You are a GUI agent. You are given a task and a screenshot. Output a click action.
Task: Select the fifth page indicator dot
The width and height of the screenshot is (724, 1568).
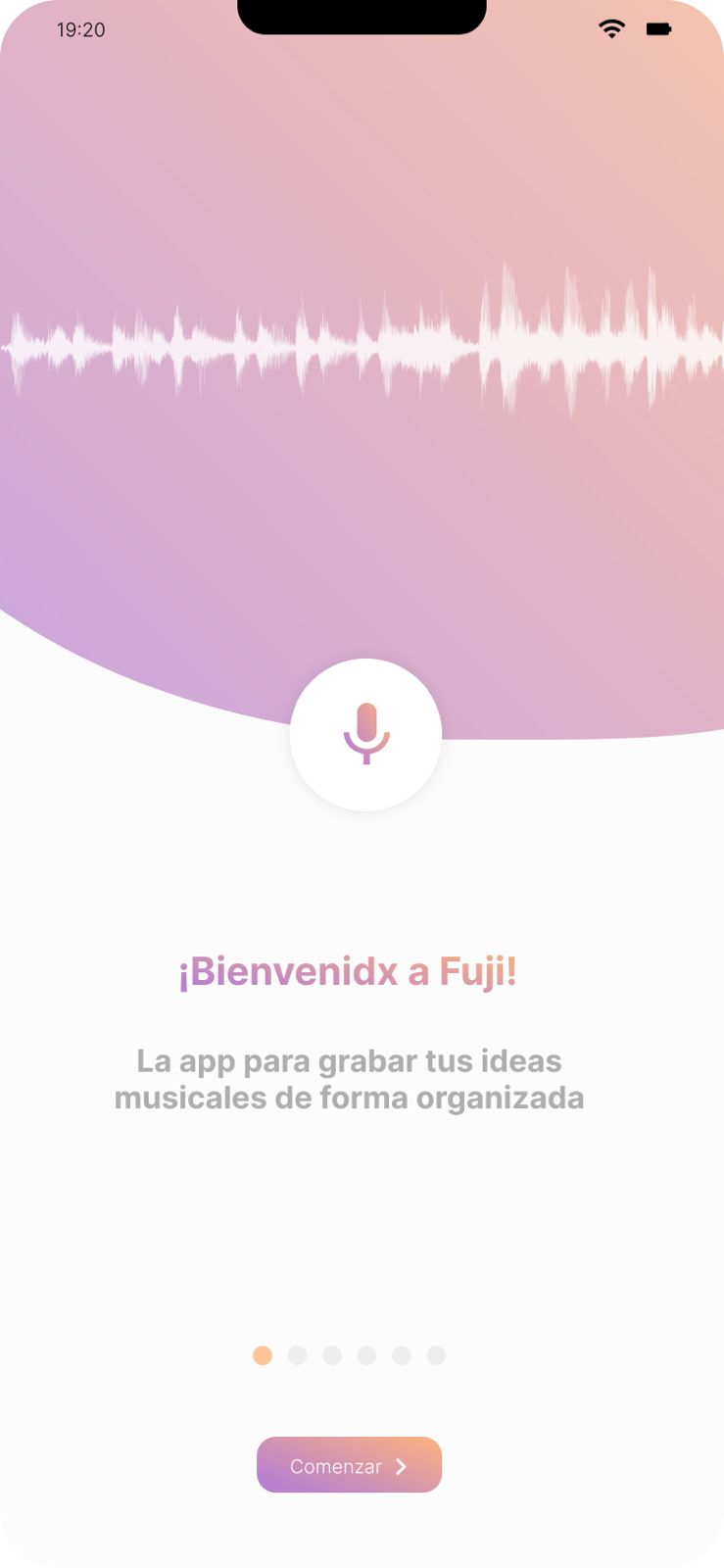pyautogui.click(x=403, y=1355)
